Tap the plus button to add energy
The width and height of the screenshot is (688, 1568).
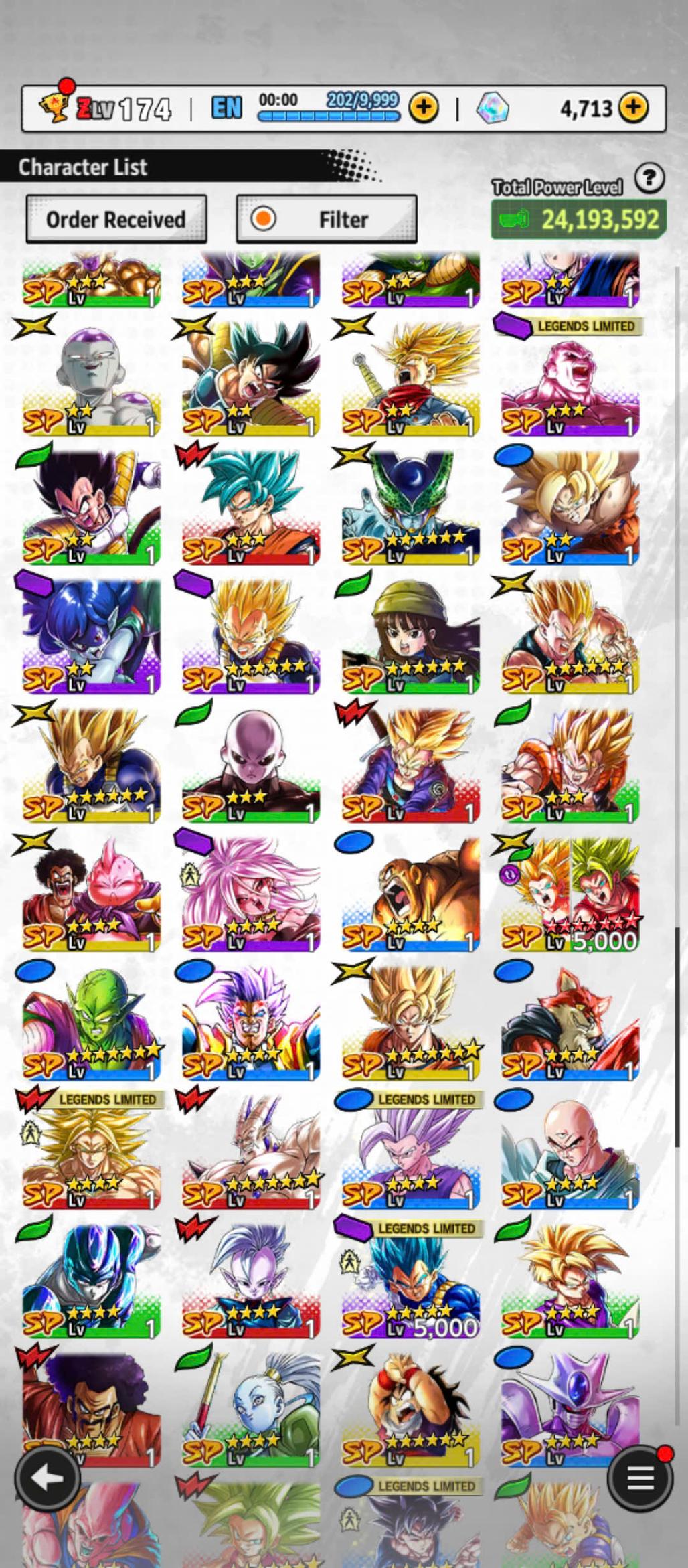click(423, 107)
